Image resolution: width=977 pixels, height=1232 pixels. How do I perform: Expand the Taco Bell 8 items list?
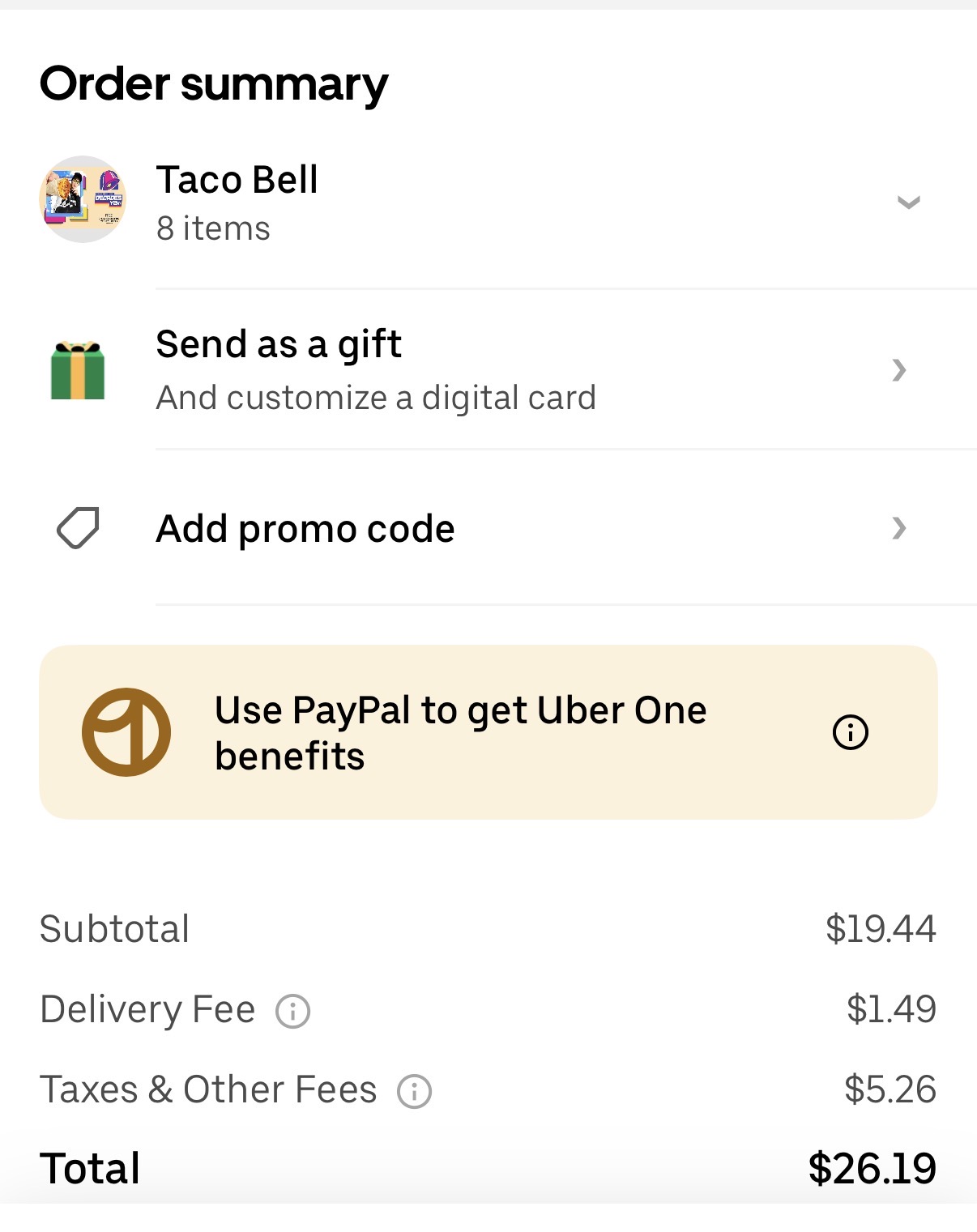[907, 201]
